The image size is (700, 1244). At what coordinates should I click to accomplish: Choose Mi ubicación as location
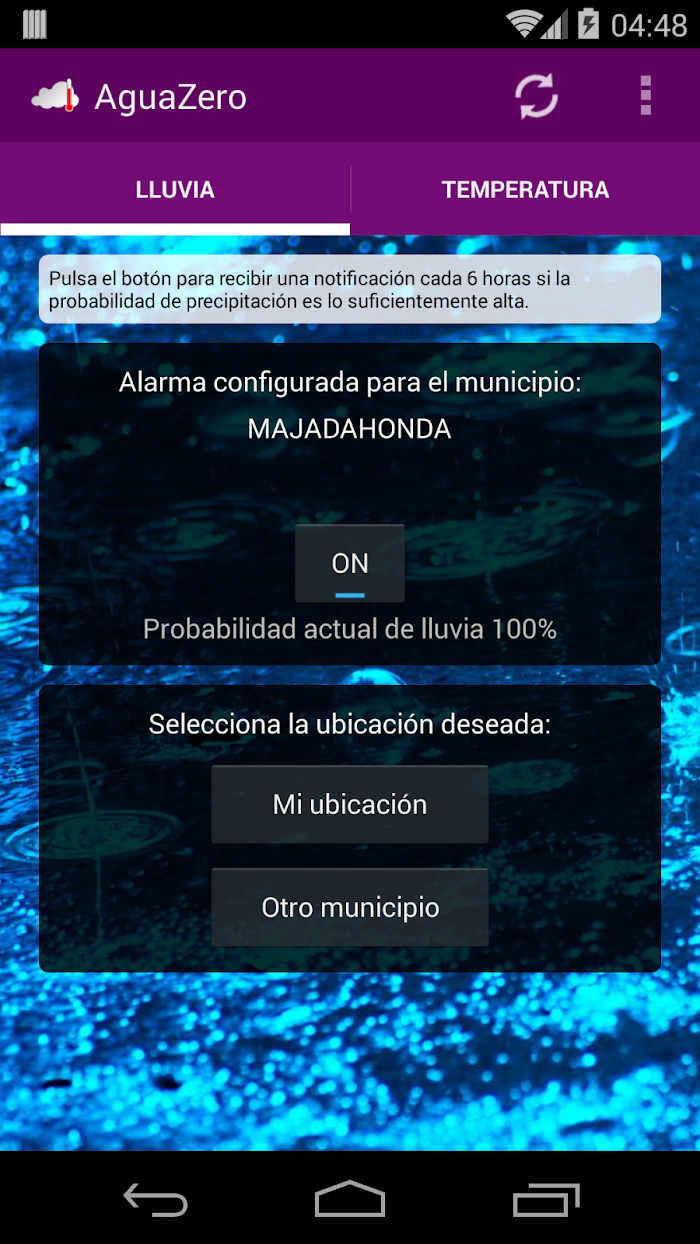pyautogui.click(x=350, y=805)
